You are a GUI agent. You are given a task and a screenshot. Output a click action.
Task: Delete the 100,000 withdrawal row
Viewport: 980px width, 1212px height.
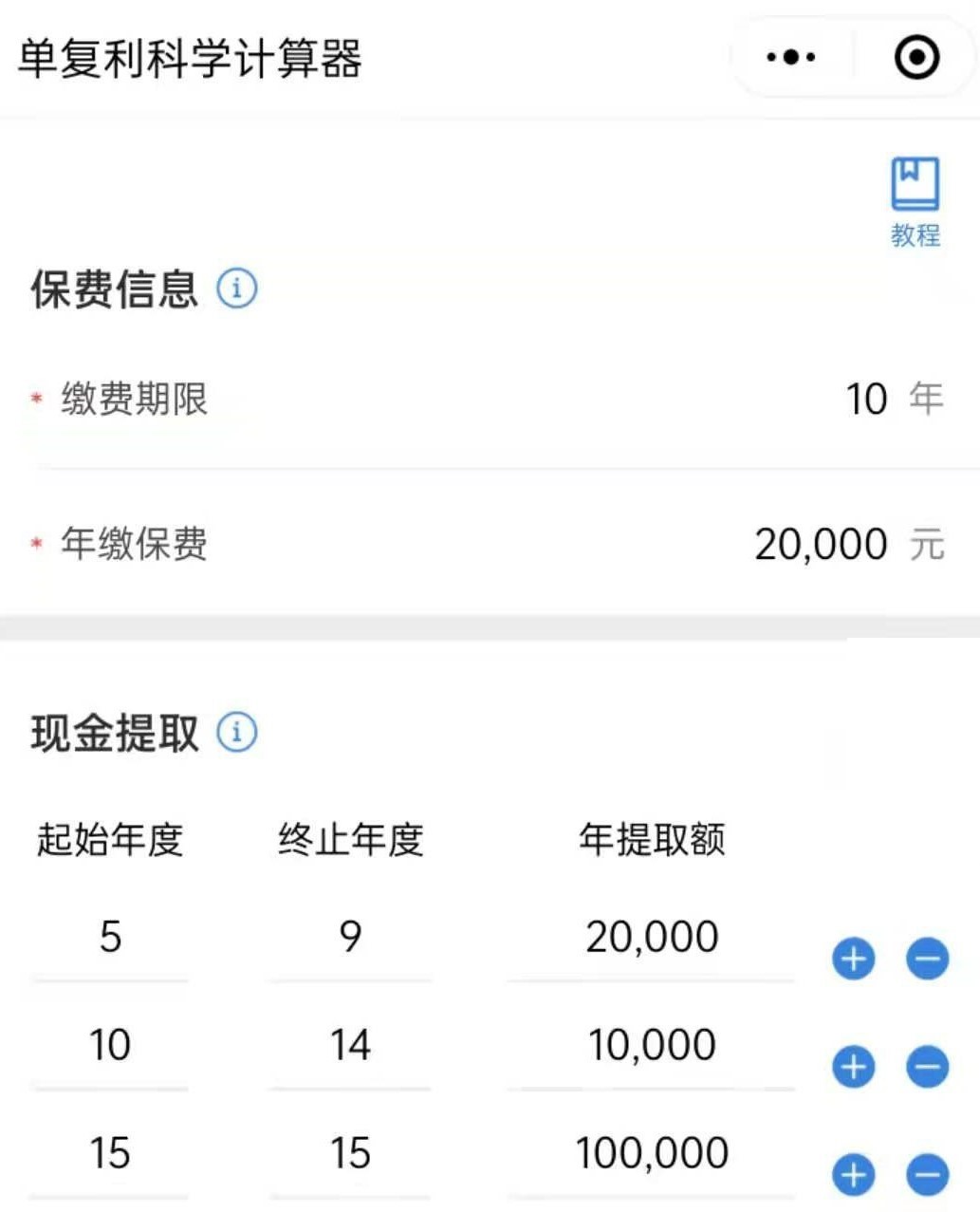pos(926,1175)
